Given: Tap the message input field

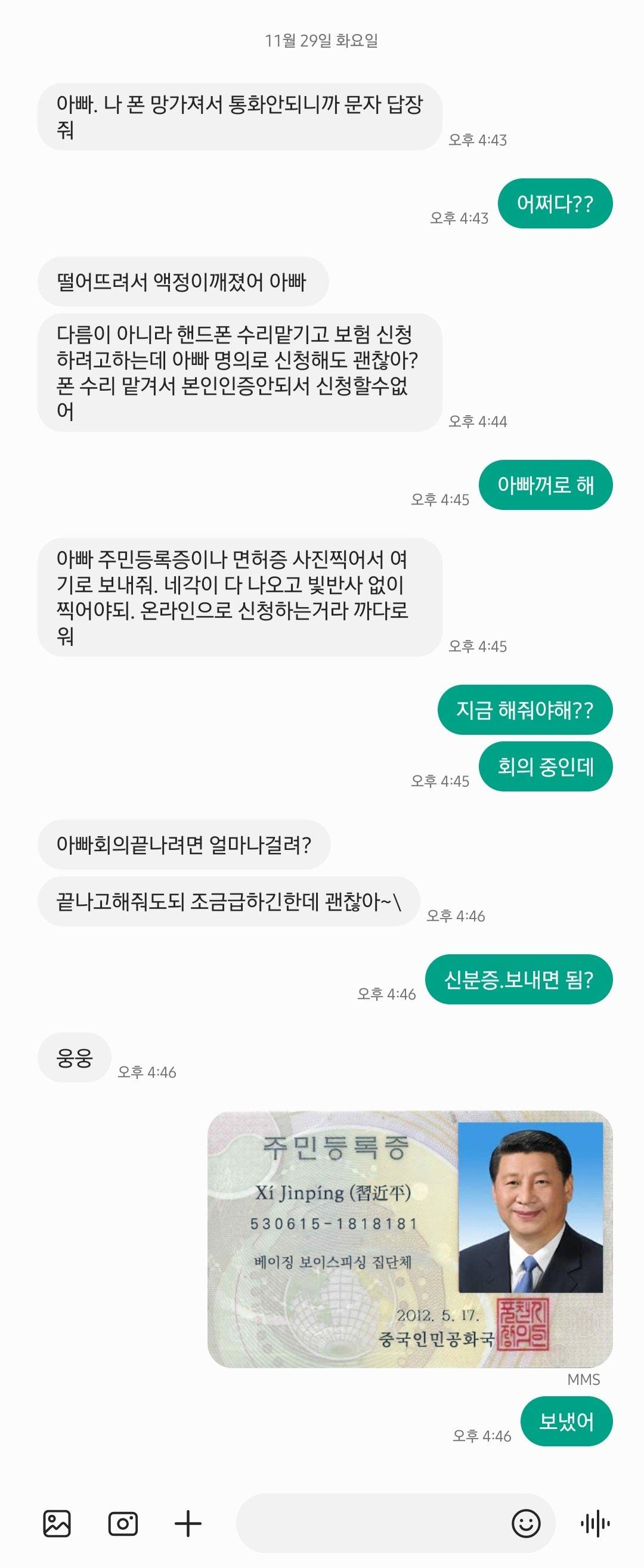Looking at the screenshot, I should [x=371, y=1523].
